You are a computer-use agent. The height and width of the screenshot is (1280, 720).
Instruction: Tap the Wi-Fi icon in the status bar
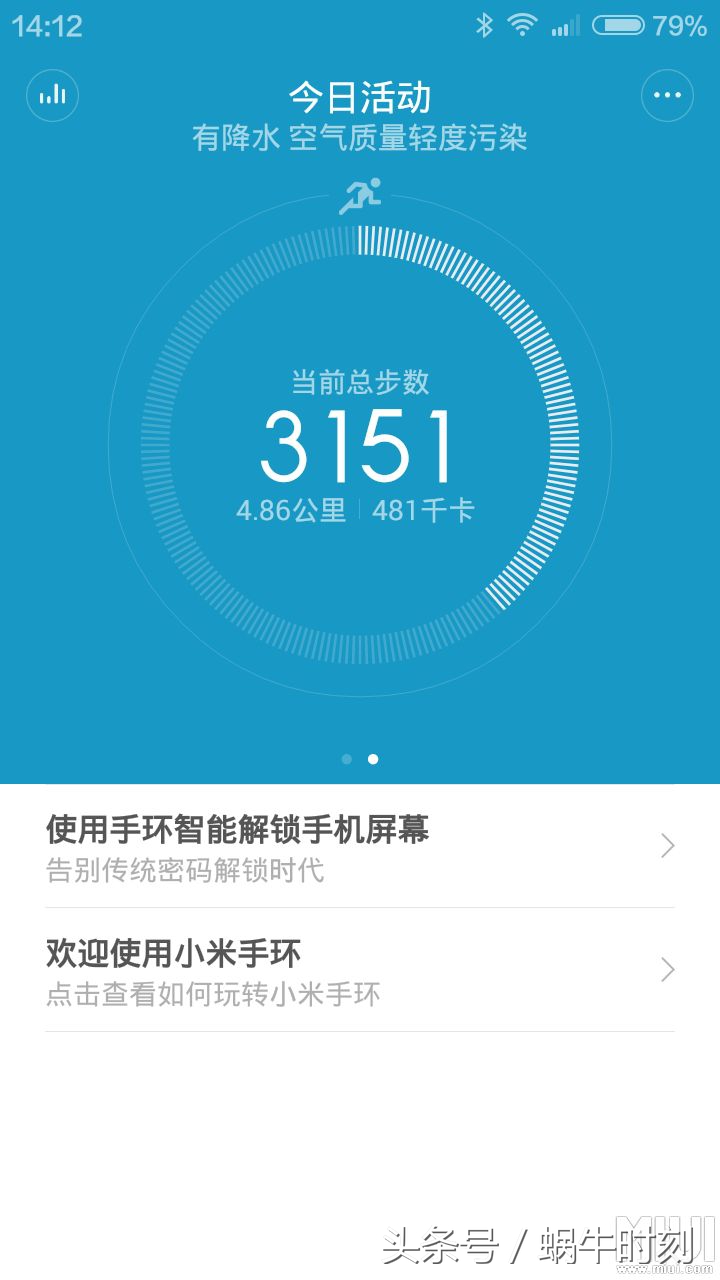tap(523, 25)
